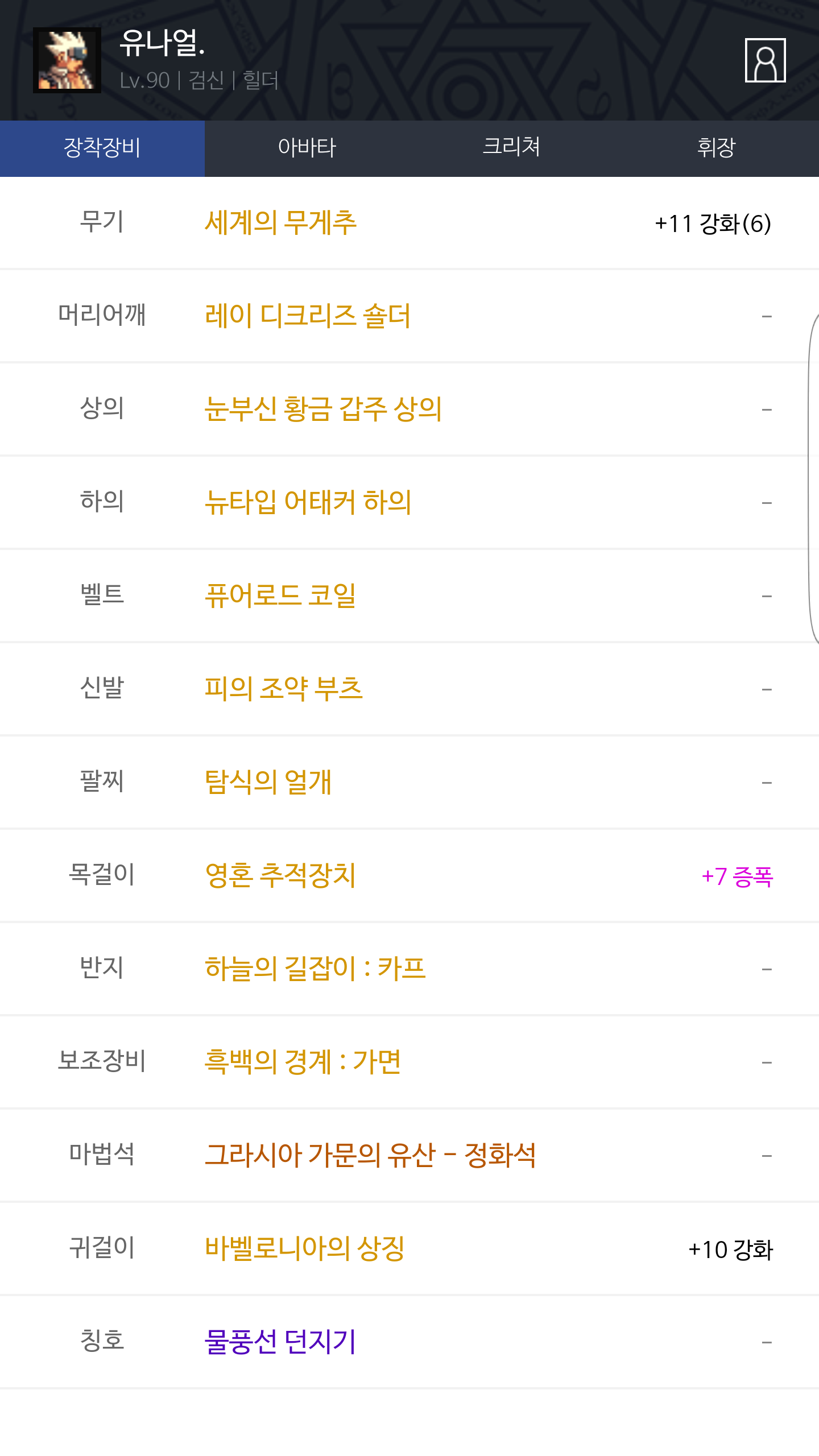The width and height of the screenshot is (819, 1456).
Task: Switch to the 크리쳐 tab
Action: pyautogui.click(x=512, y=148)
